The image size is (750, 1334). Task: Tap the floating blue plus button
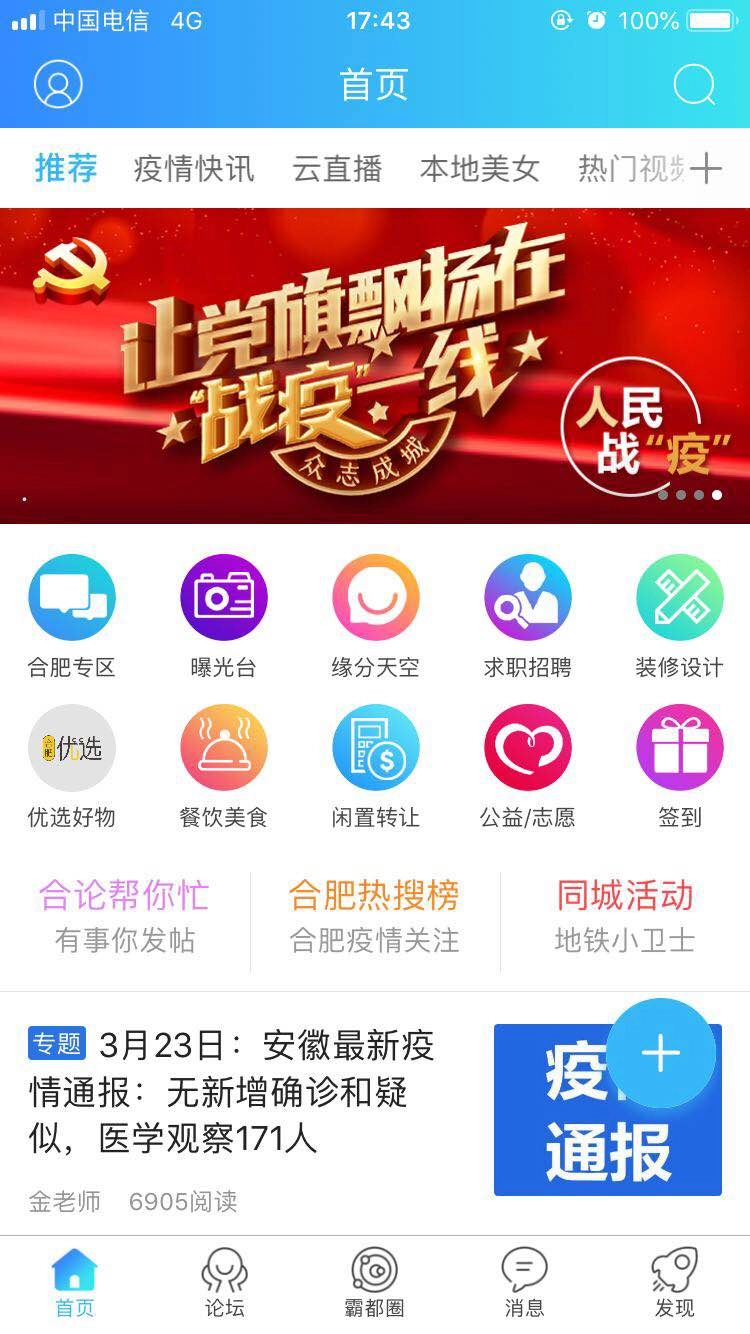click(659, 1053)
